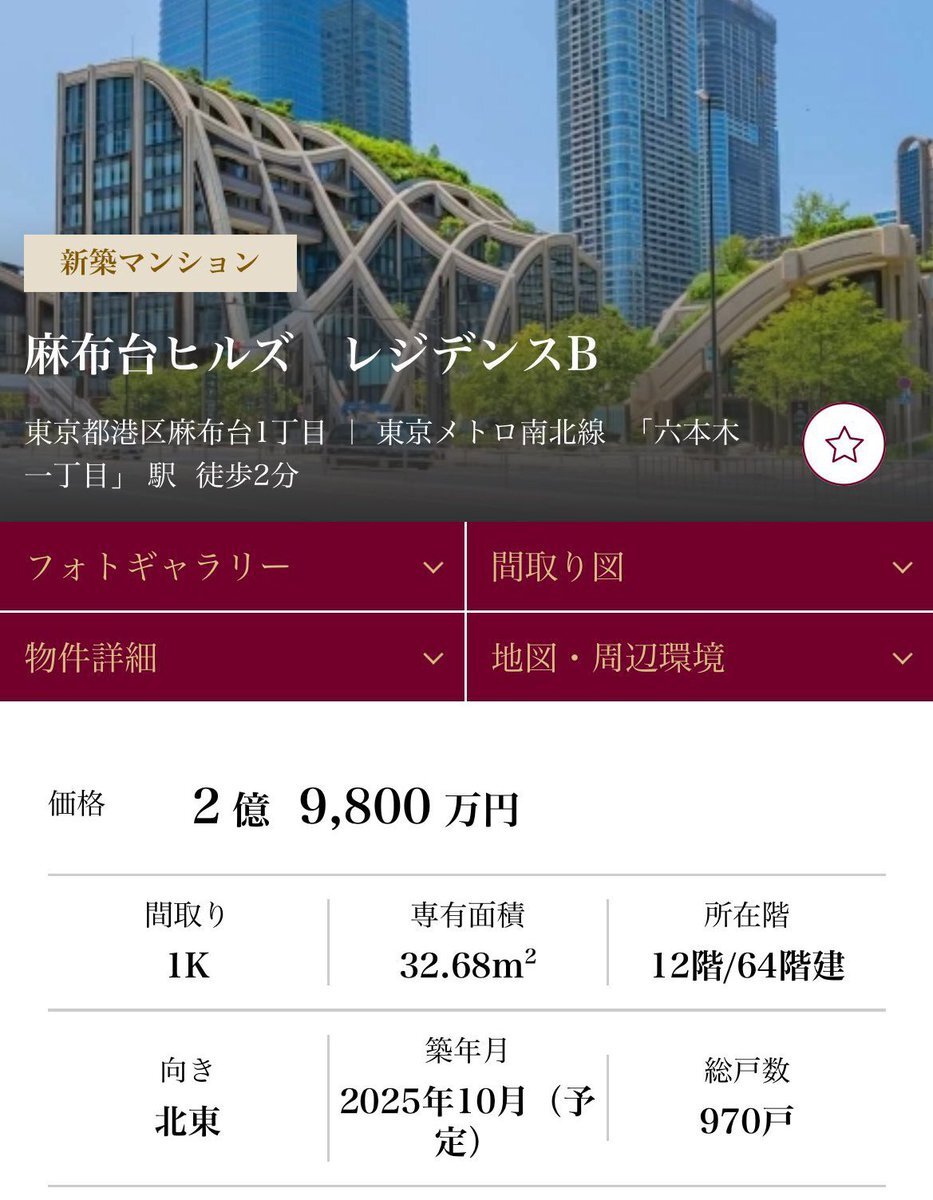
Task: Expand 物件詳細 property details
Action: click(x=232, y=658)
